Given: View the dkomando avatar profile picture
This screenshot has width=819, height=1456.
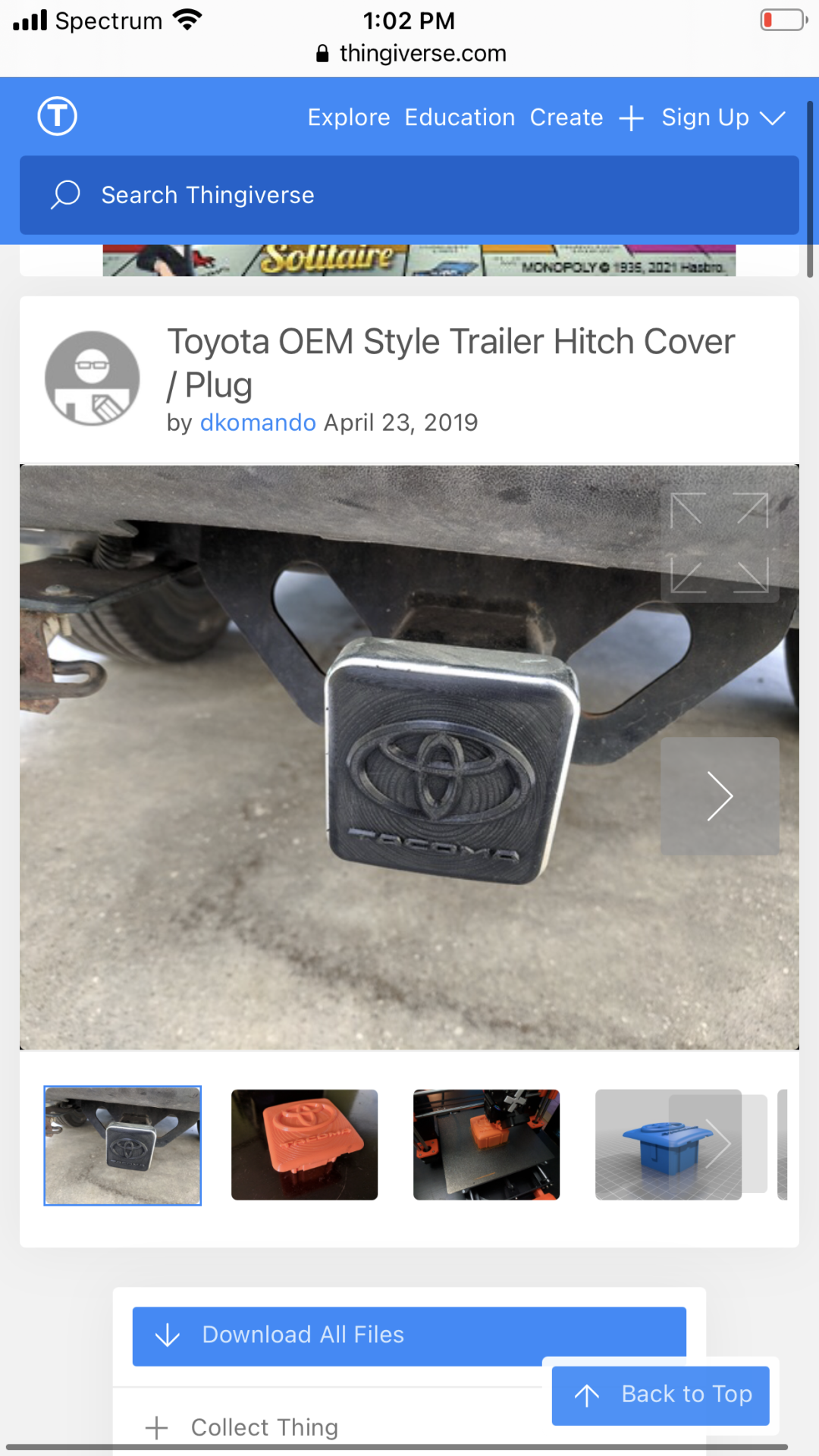Looking at the screenshot, I should click(93, 378).
